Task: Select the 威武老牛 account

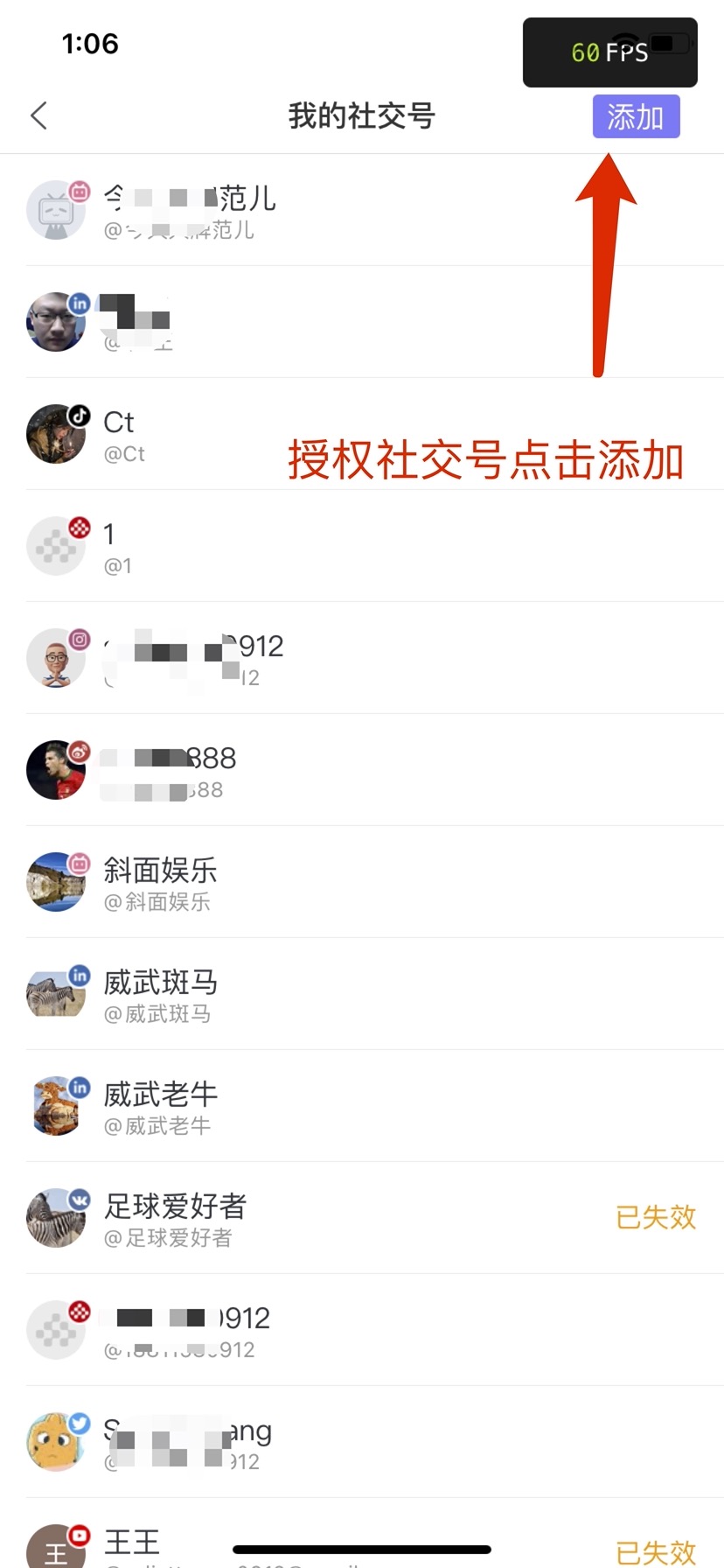Action: point(362,1106)
